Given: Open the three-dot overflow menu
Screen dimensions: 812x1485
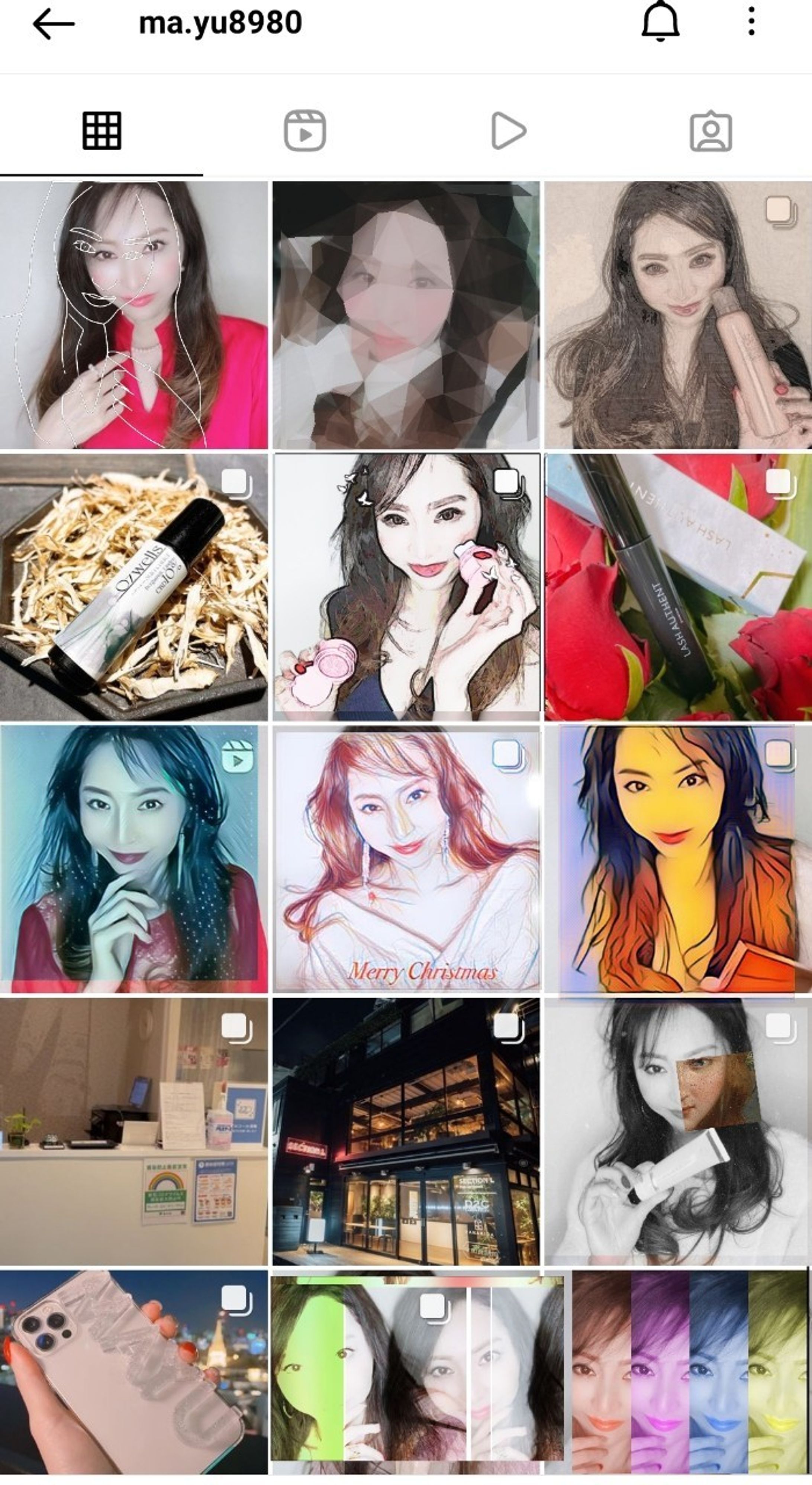Looking at the screenshot, I should (751, 22).
